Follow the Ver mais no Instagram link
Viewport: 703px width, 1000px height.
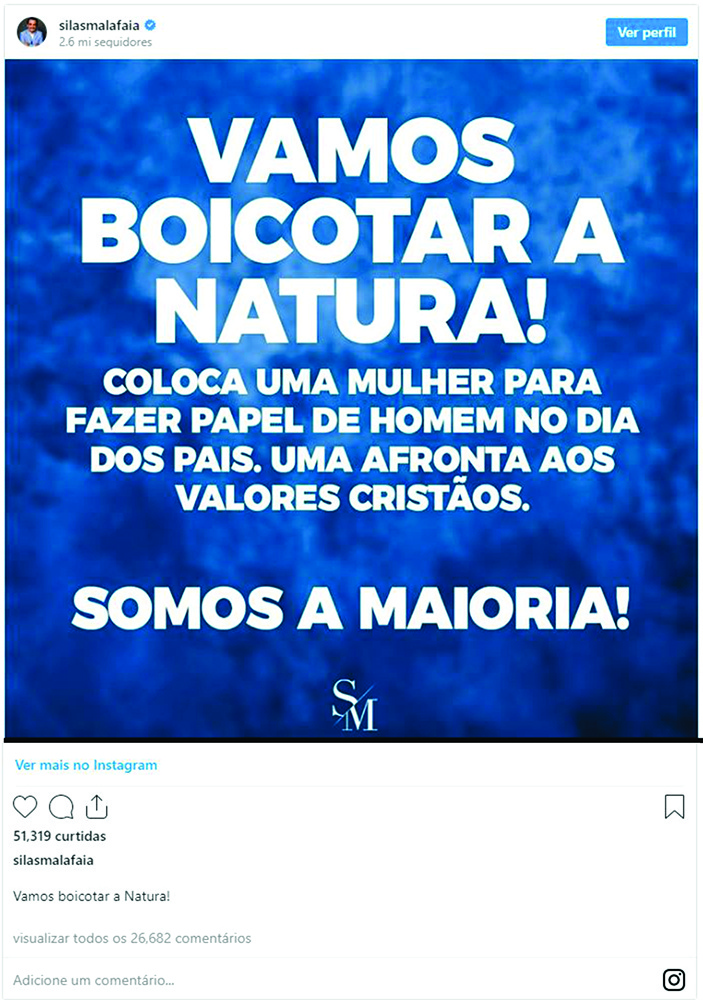point(86,765)
